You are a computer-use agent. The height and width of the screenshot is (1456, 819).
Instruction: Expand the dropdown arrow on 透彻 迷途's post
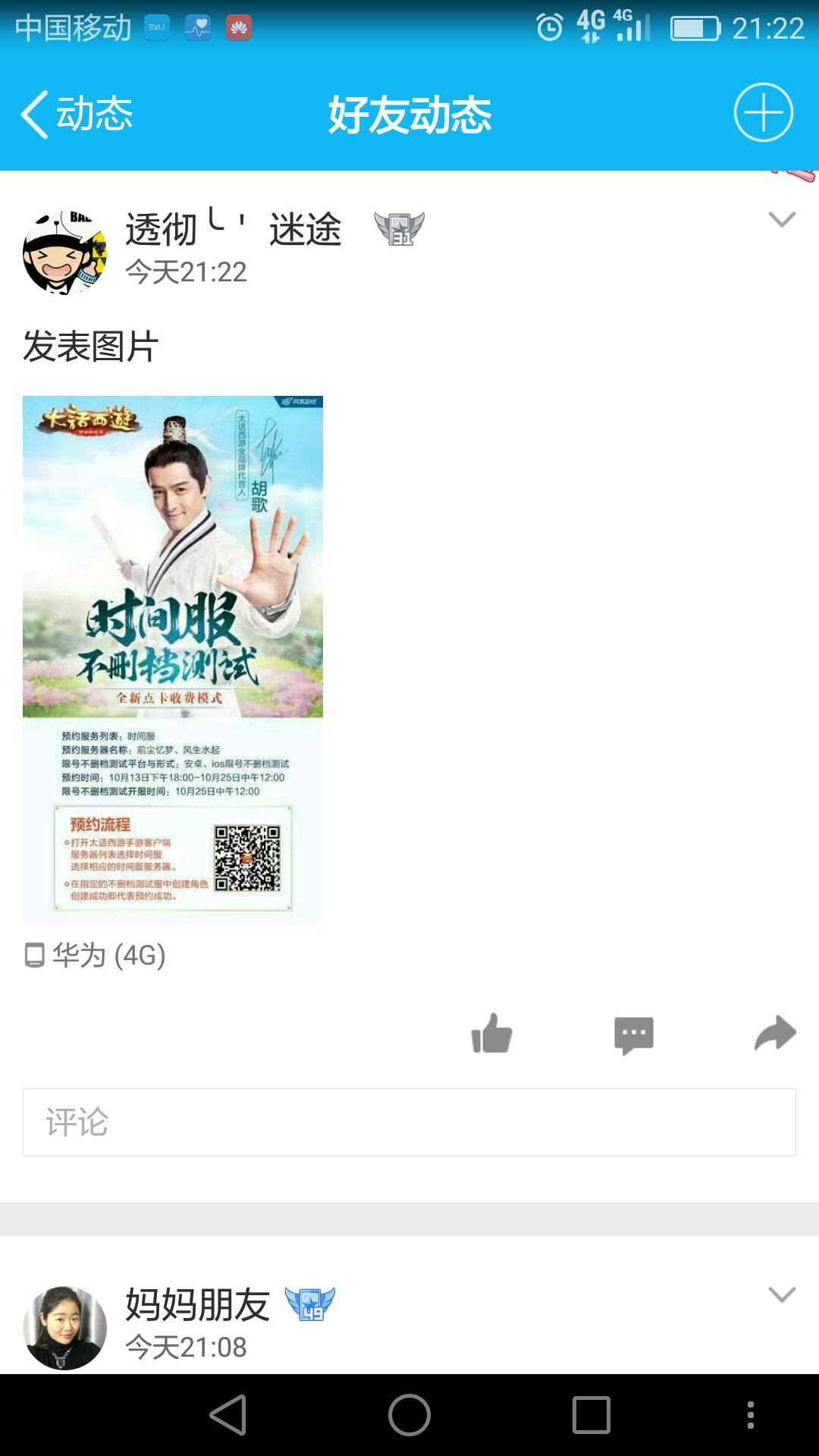[x=781, y=220]
